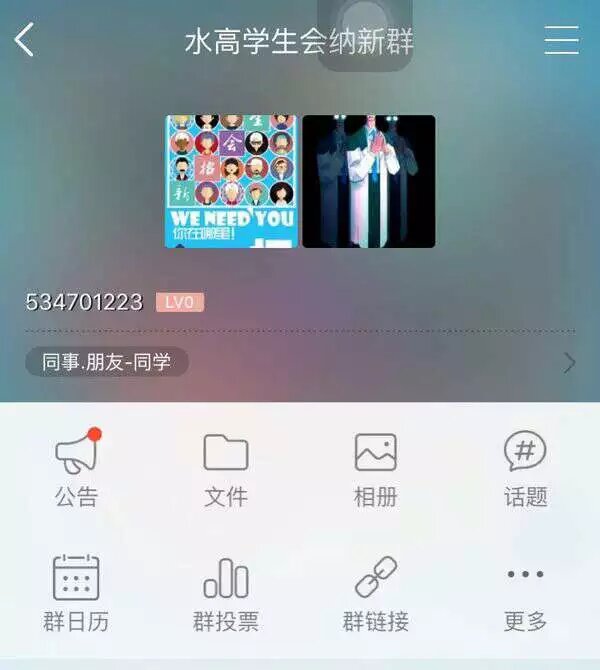This screenshot has height=670, width=600.
Task: View the dark figure cover image
Action: pyautogui.click(x=369, y=181)
